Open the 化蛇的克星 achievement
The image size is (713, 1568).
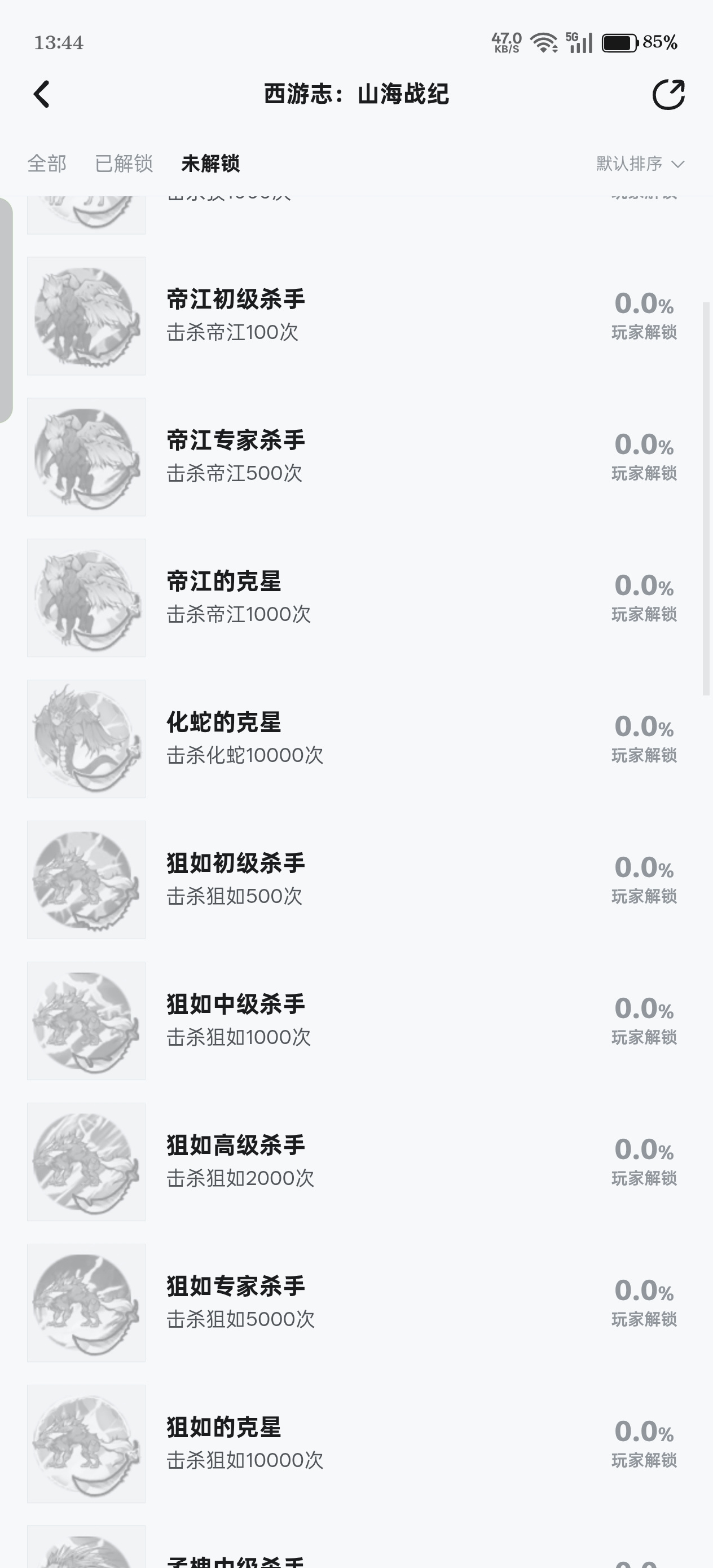356,739
